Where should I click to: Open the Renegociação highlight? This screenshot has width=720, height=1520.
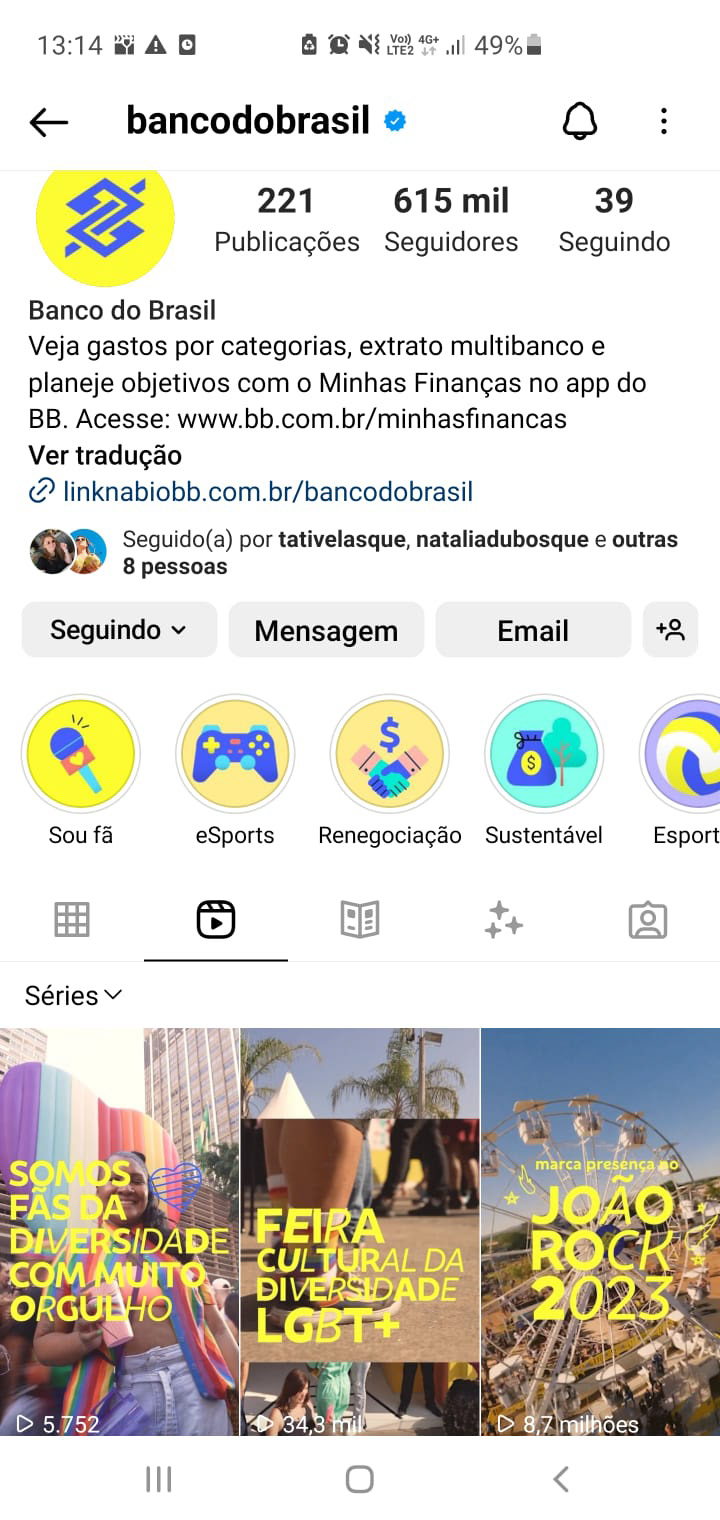point(389,754)
